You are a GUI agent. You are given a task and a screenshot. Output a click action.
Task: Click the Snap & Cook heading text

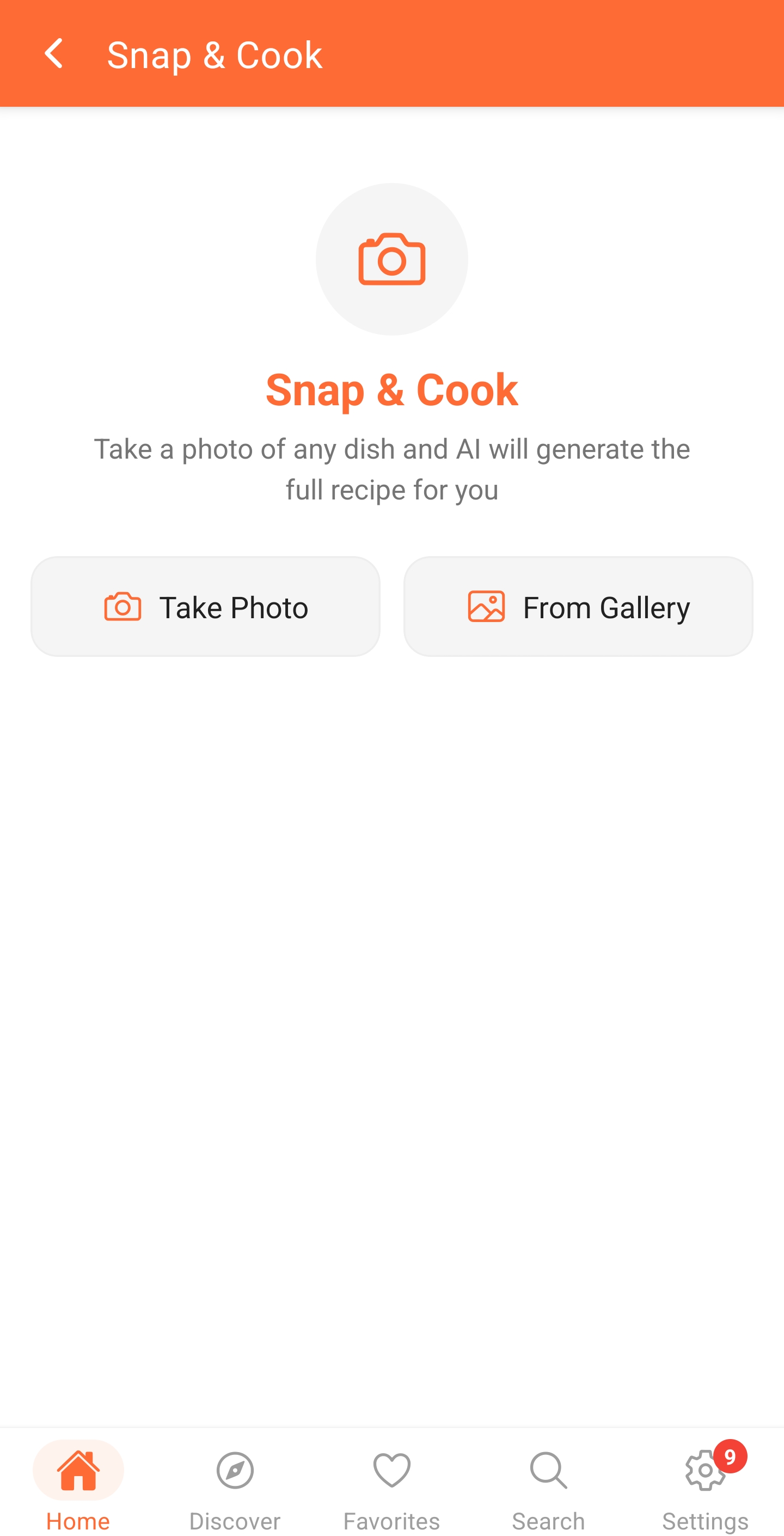coord(391,391)
